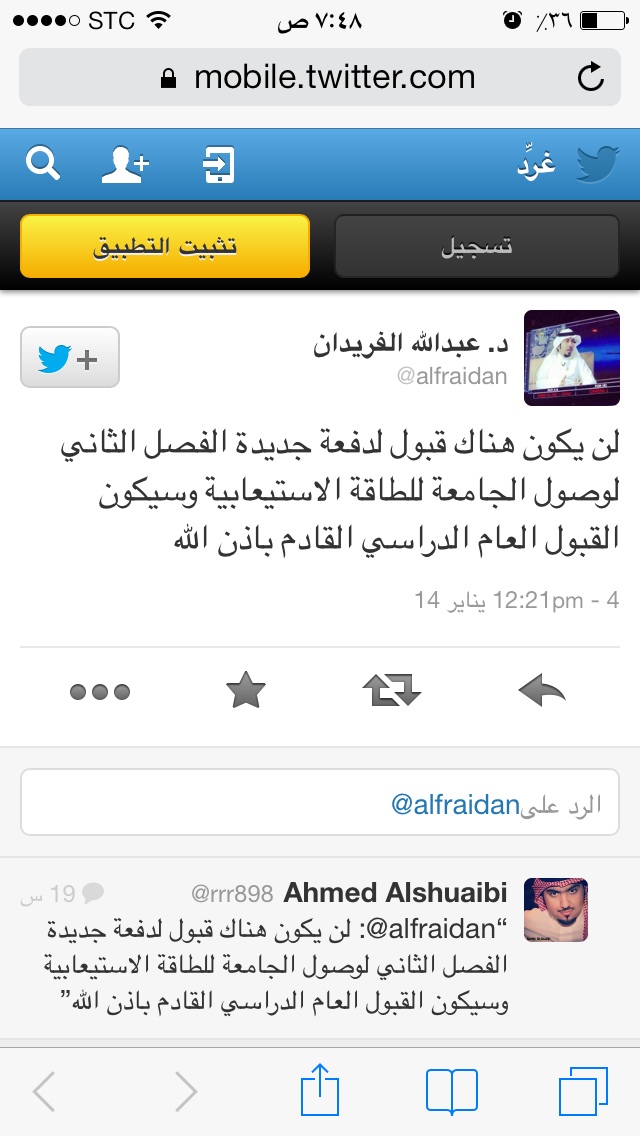Open Safari bookmarks book icon

[x=452, y=1092]
